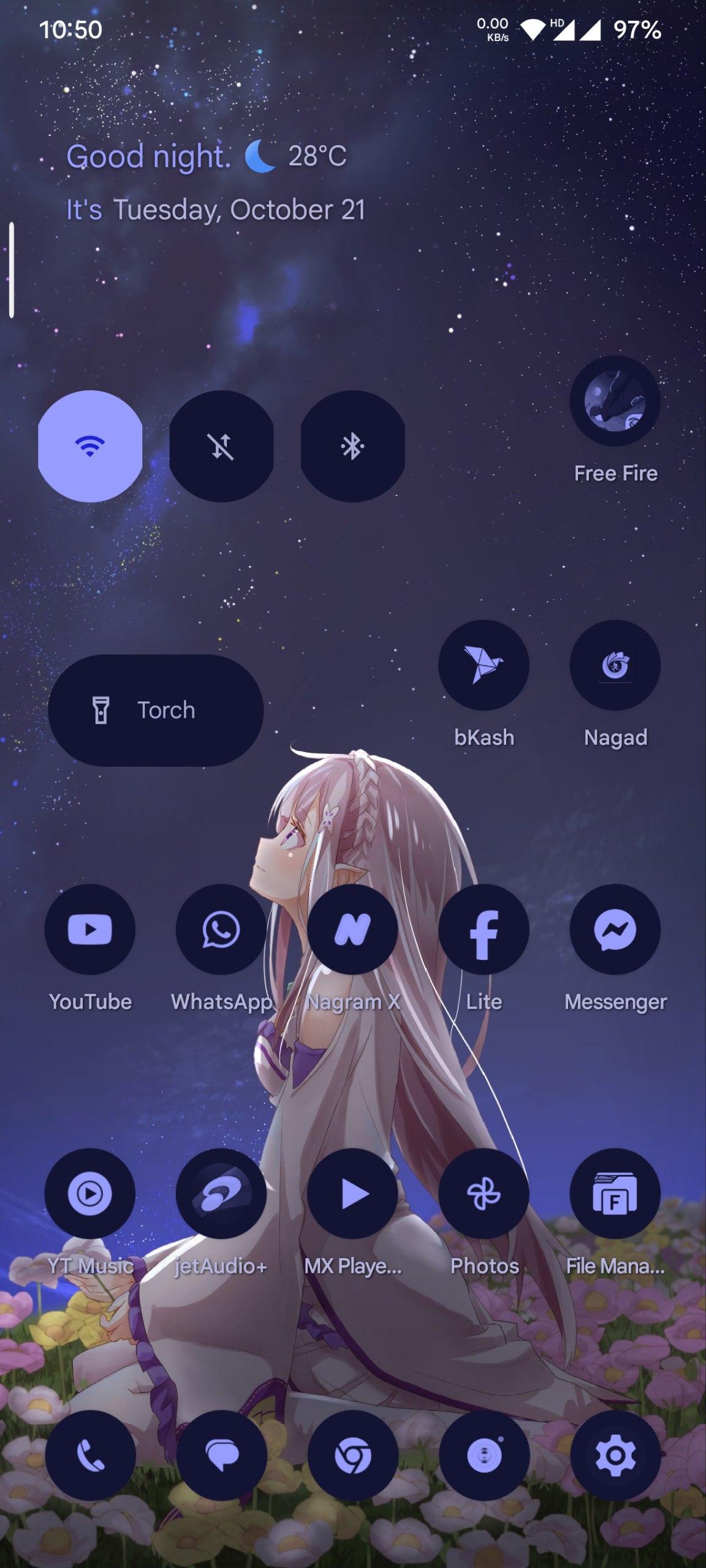This screenshot has width=706, height=1568.
Task: Open Facebook Lite
Action: pos(484,930)
